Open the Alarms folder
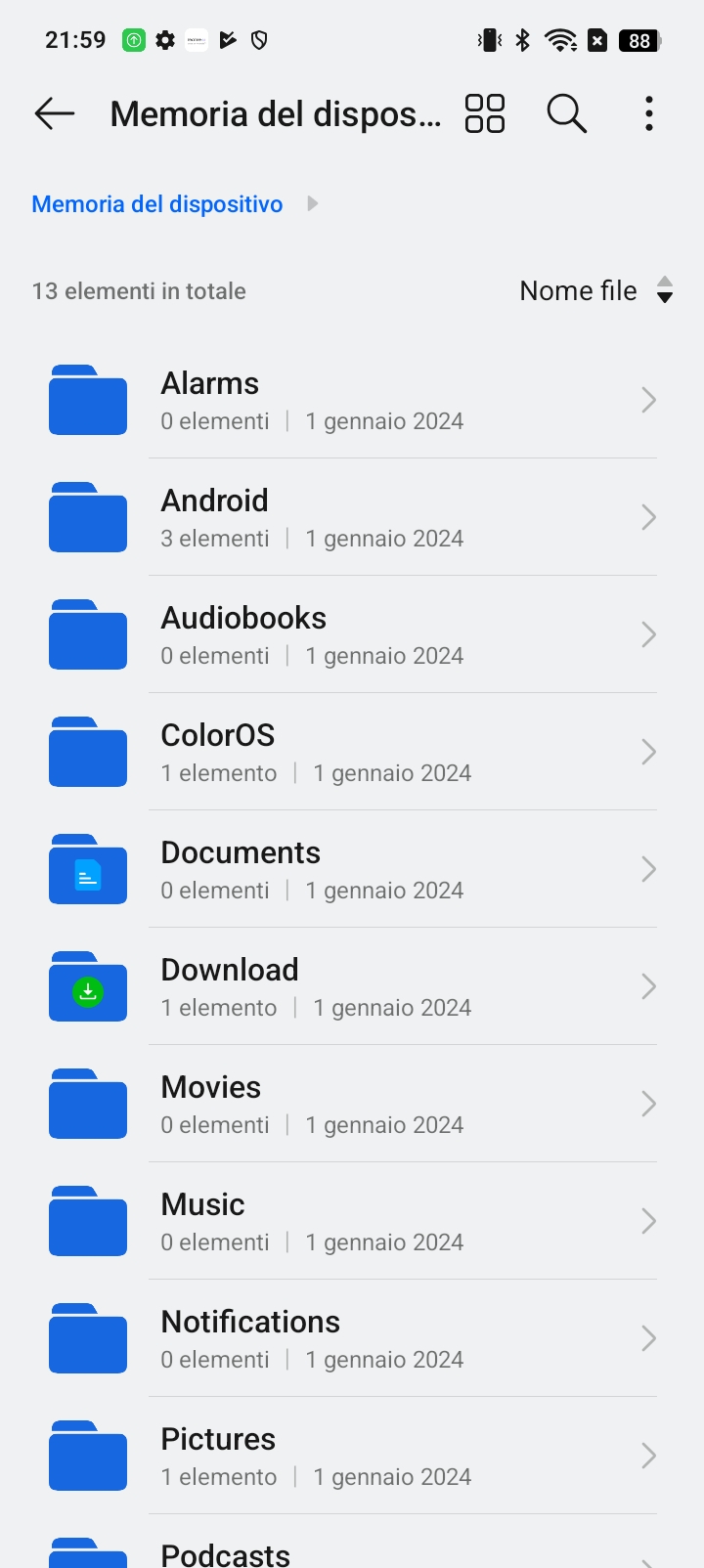This screenshot has width=704, height=1568. click(352, 400)
